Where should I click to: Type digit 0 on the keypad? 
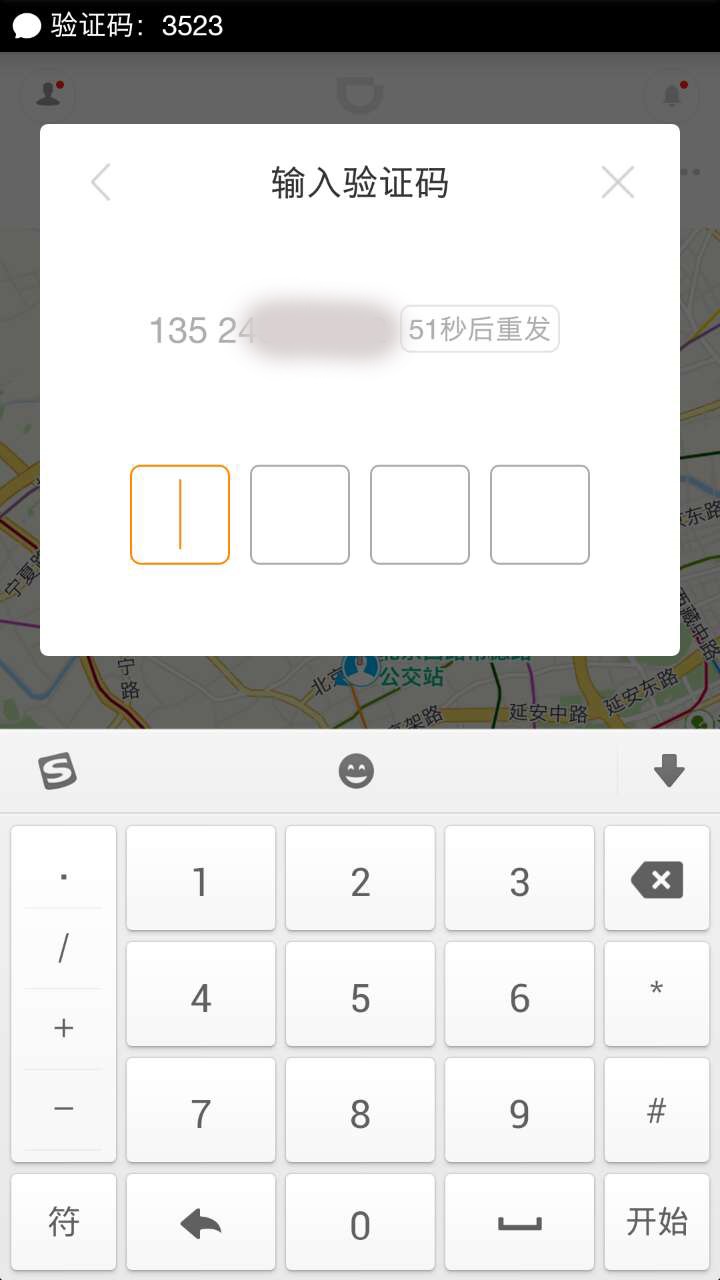click(360, 1224)
